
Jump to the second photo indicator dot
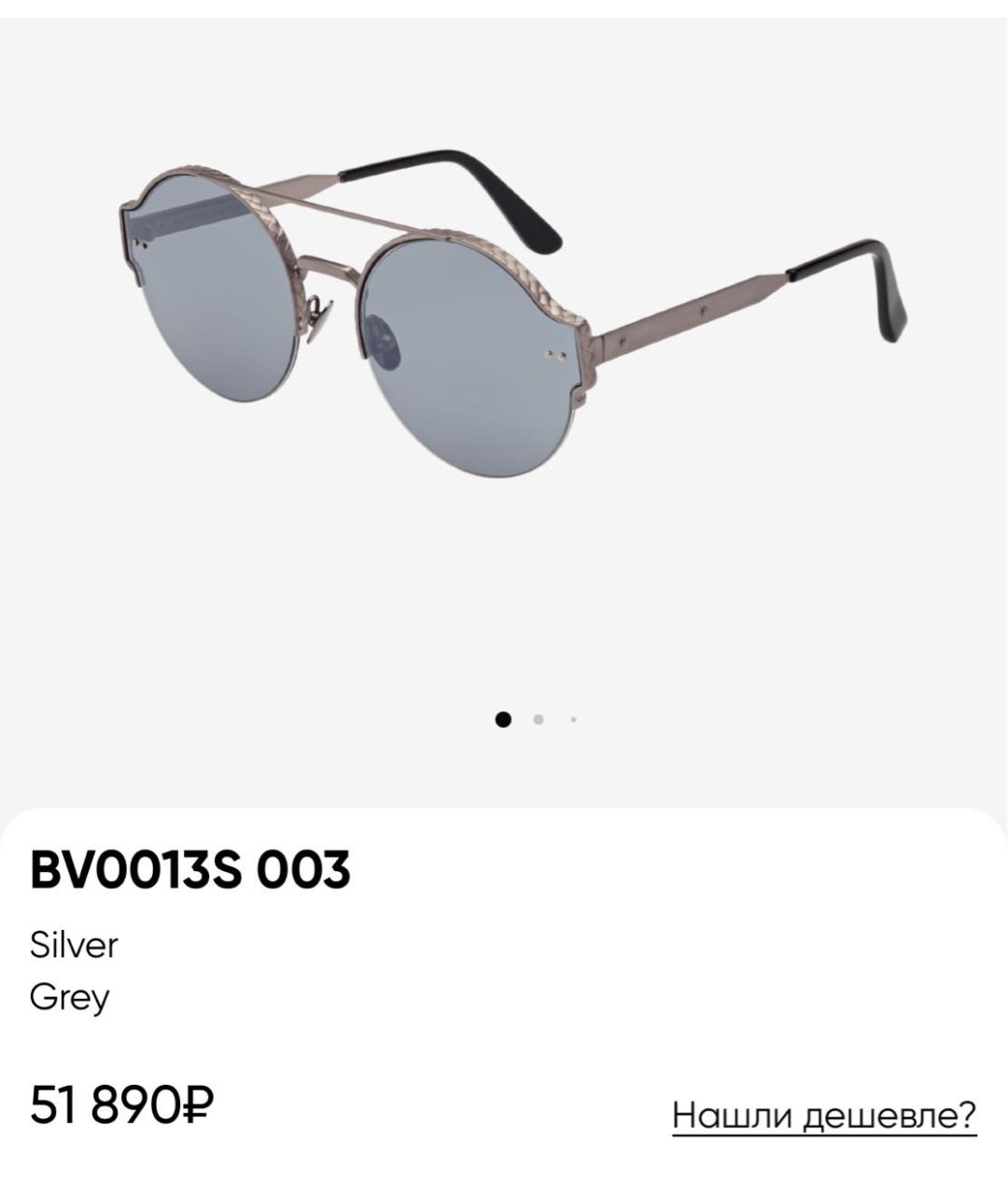539,719
